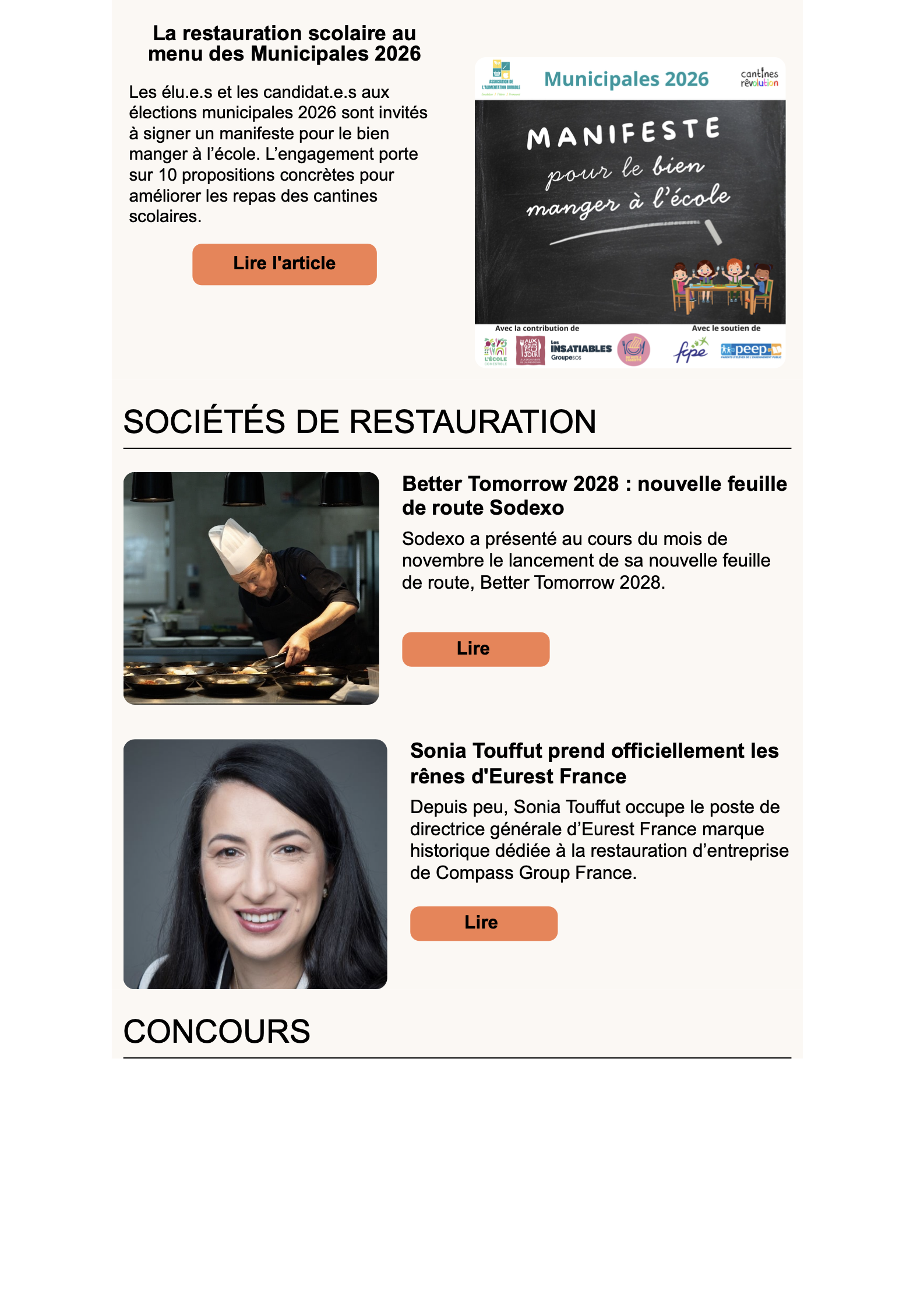The image size is (924, 1294).
Task: Read the Sonia Touffut article via Lire
Action: [x=484, y=923]
